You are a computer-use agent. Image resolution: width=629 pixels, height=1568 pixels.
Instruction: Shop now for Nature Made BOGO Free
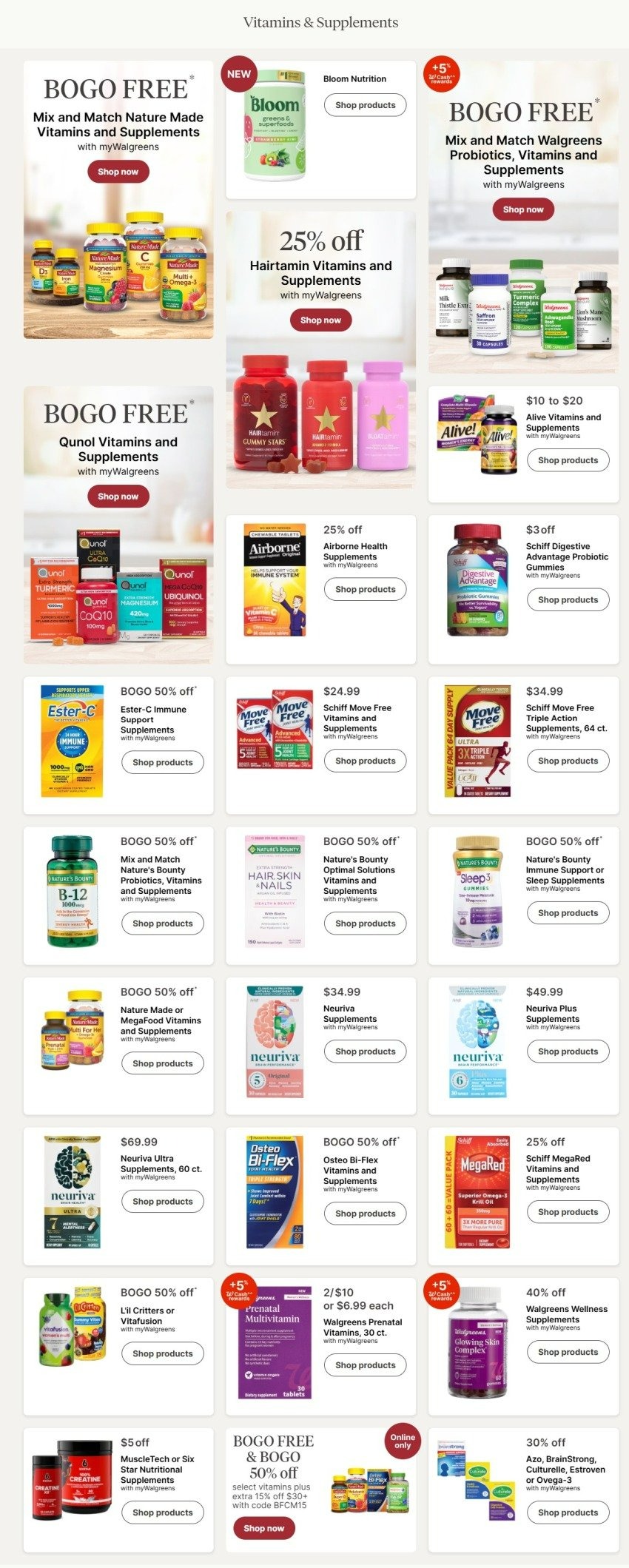(118, 172)
